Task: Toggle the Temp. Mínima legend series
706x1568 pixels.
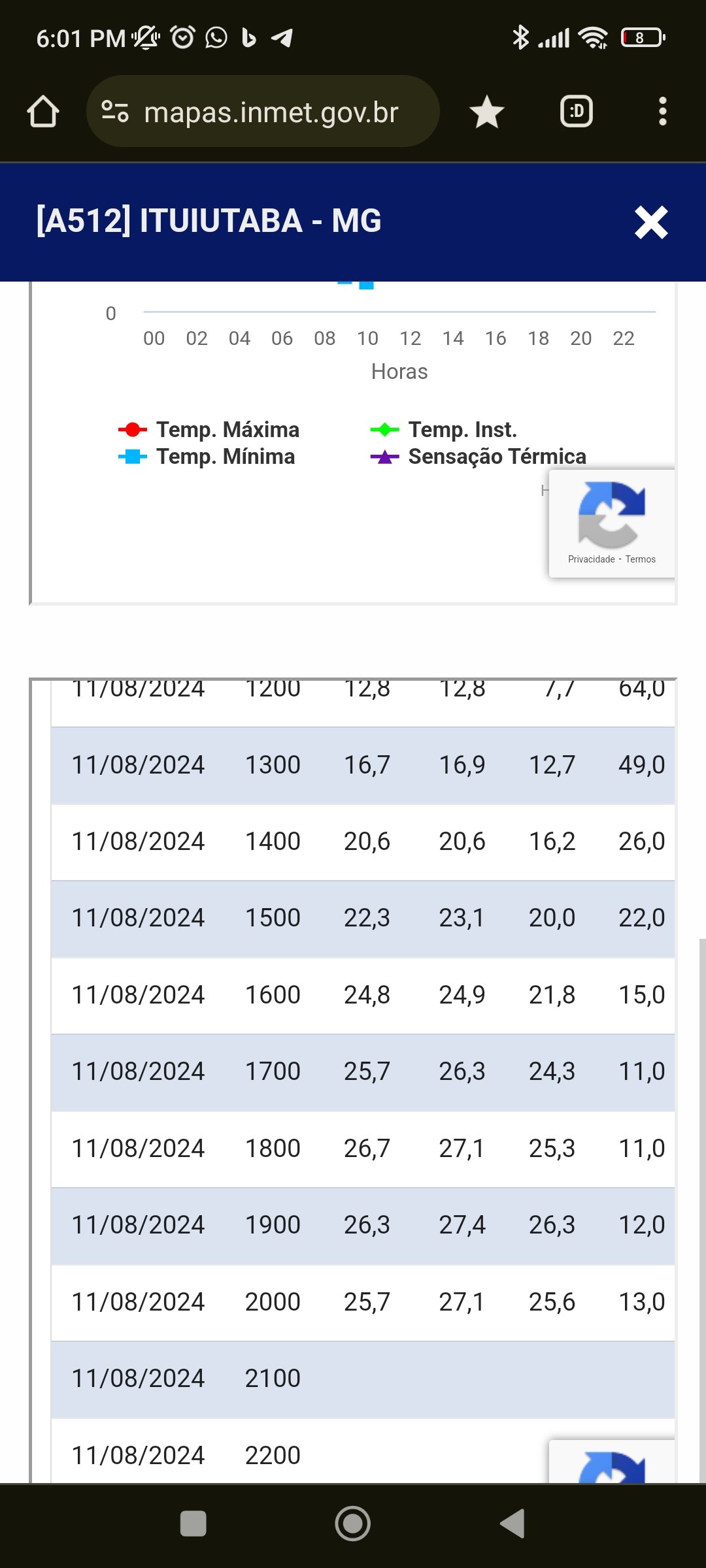Action: coord(207,457)
